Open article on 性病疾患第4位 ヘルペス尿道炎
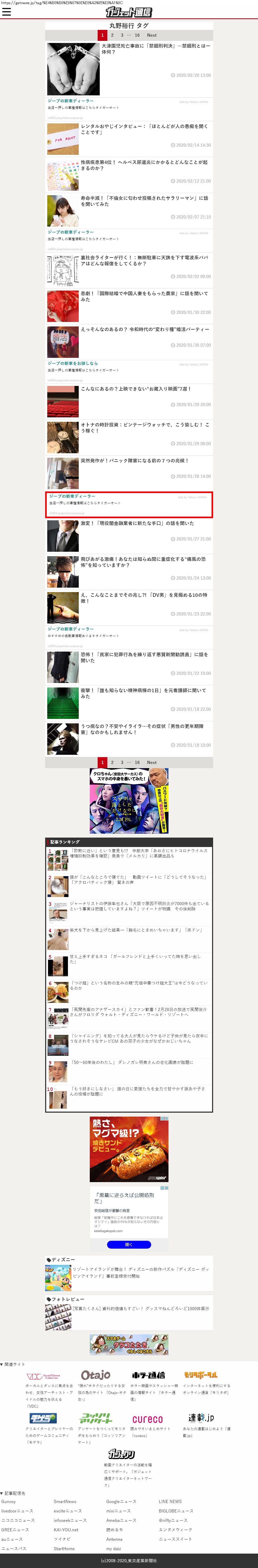258x1568 pixels. click(145, 165)
